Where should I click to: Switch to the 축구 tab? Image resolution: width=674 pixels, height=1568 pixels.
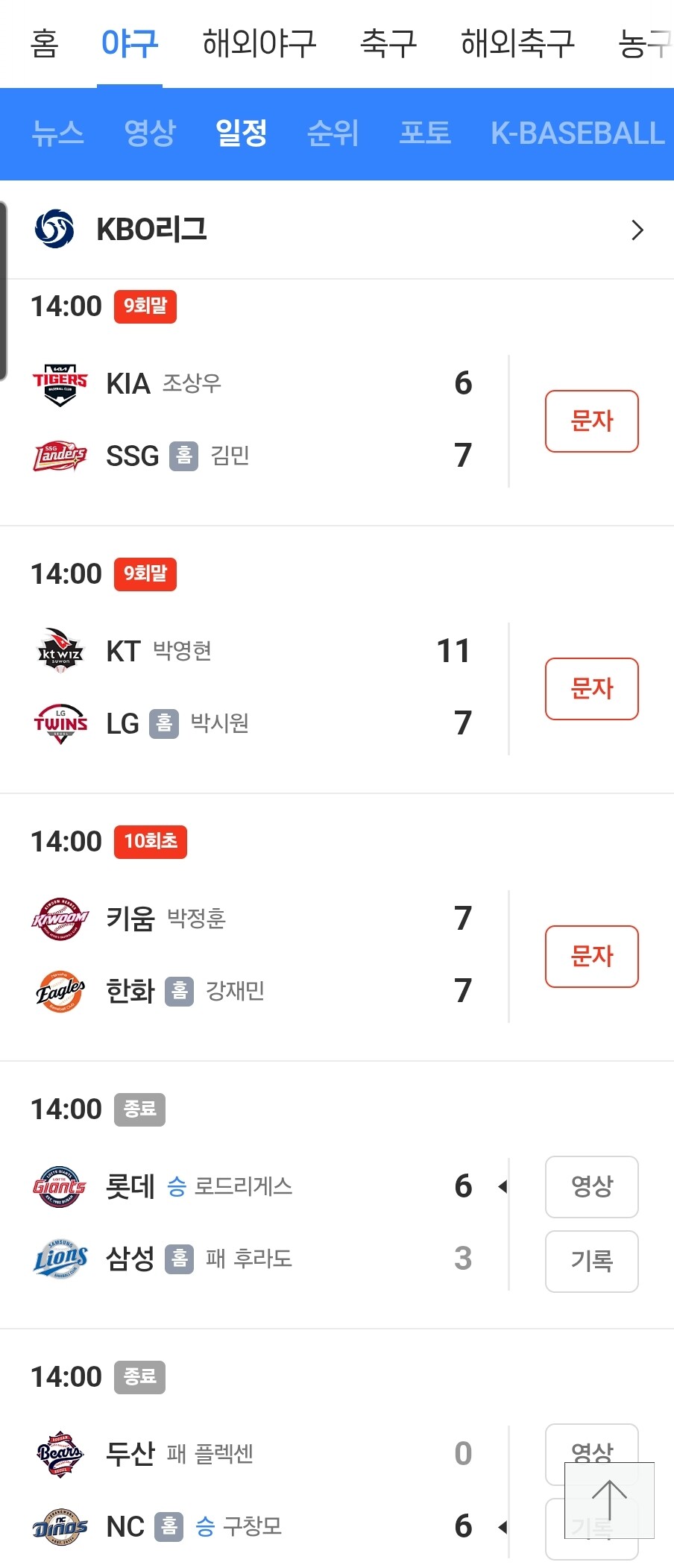388,43
